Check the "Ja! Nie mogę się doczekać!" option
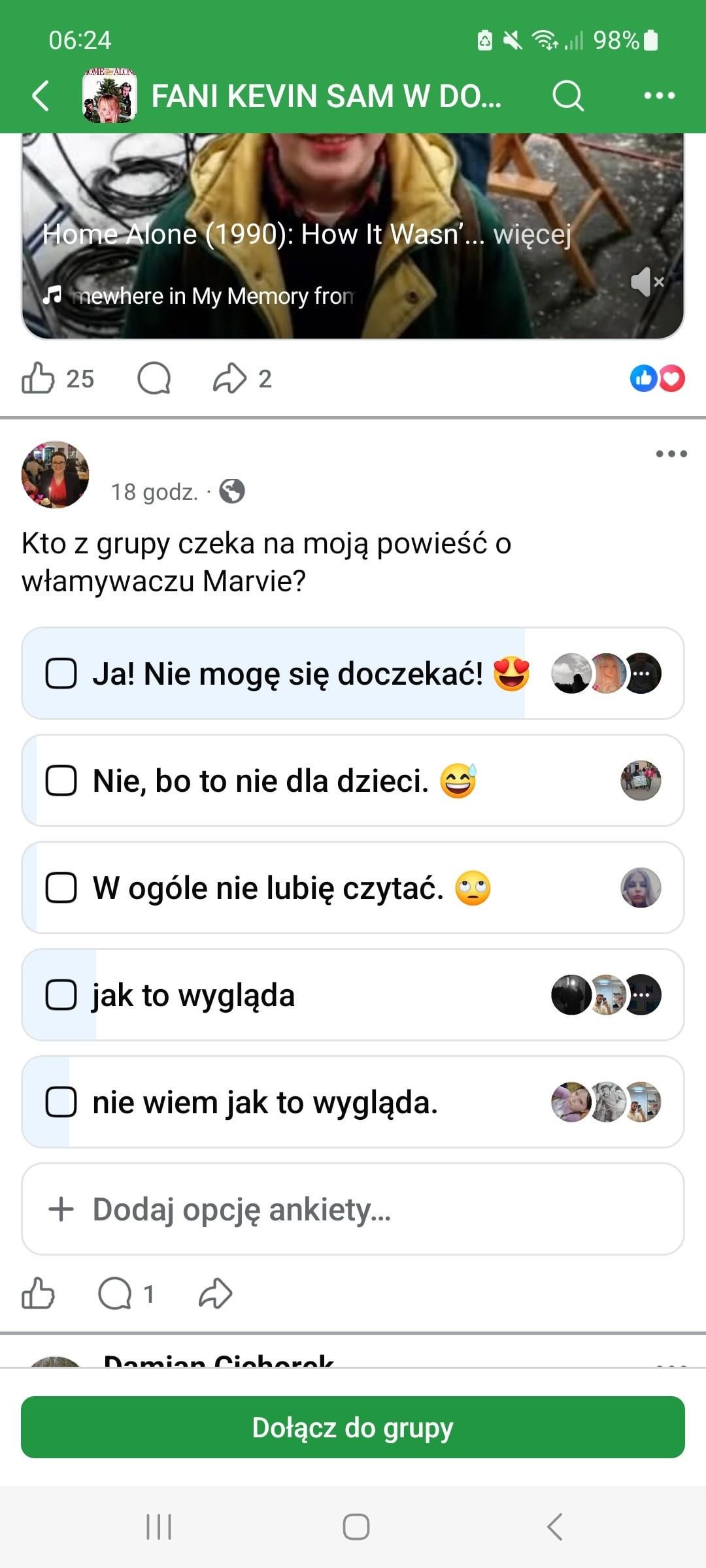The image size is (706, 1568). [x=61, y=674]
